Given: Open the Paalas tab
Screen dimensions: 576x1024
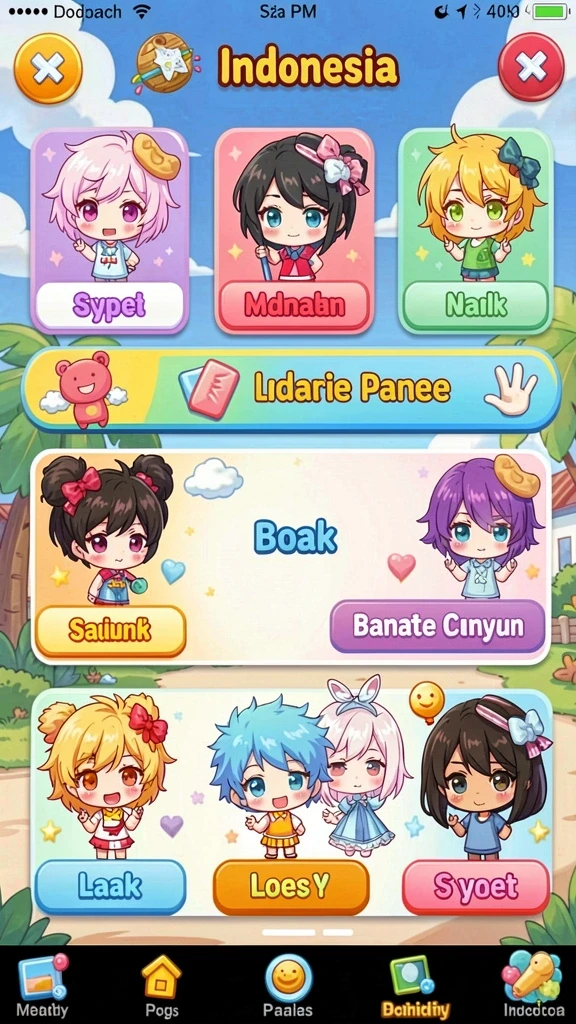Looking at the screenshot, I should click(x=288, y=986).
